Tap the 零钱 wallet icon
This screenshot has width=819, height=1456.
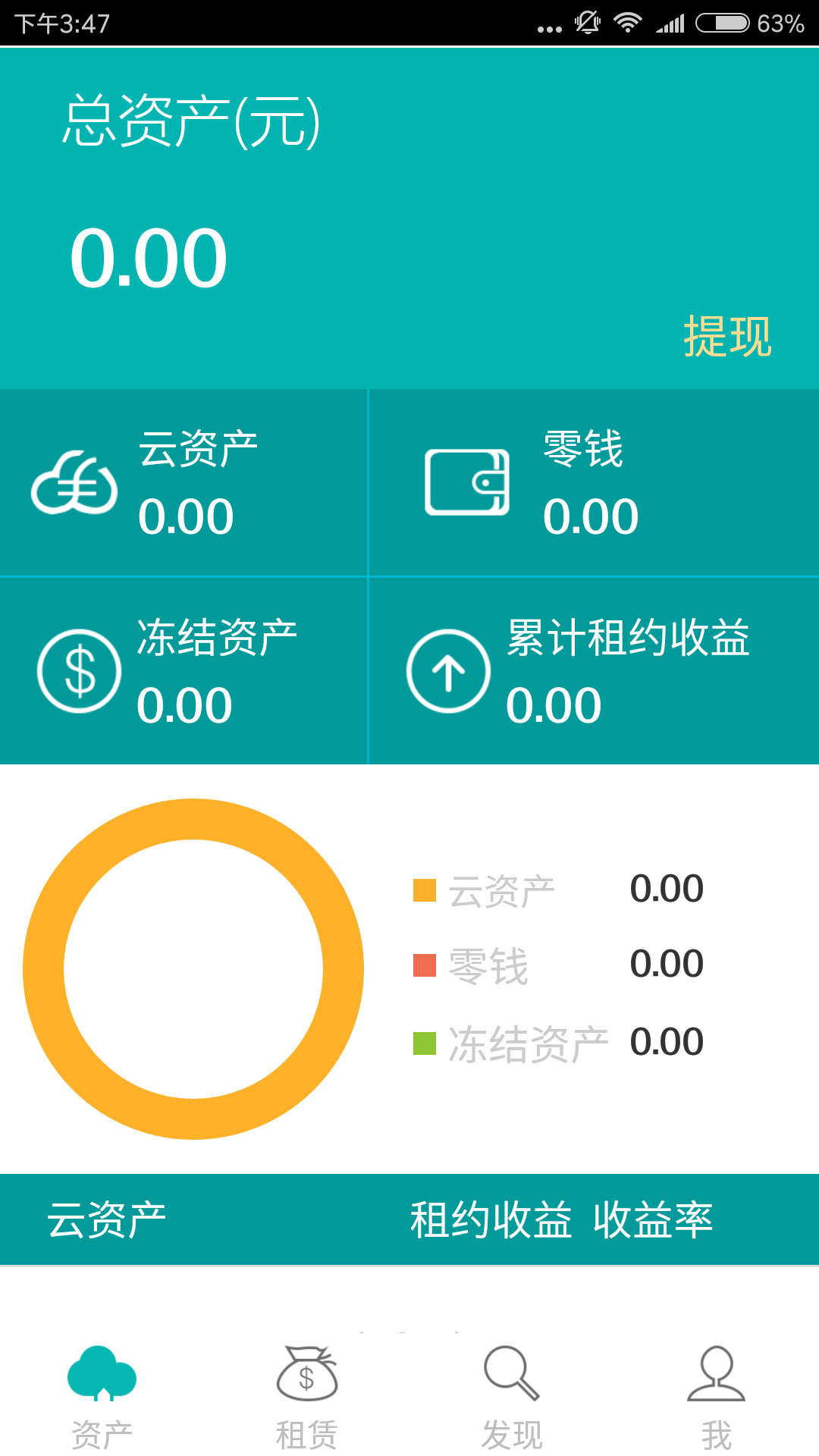[466, 482]
